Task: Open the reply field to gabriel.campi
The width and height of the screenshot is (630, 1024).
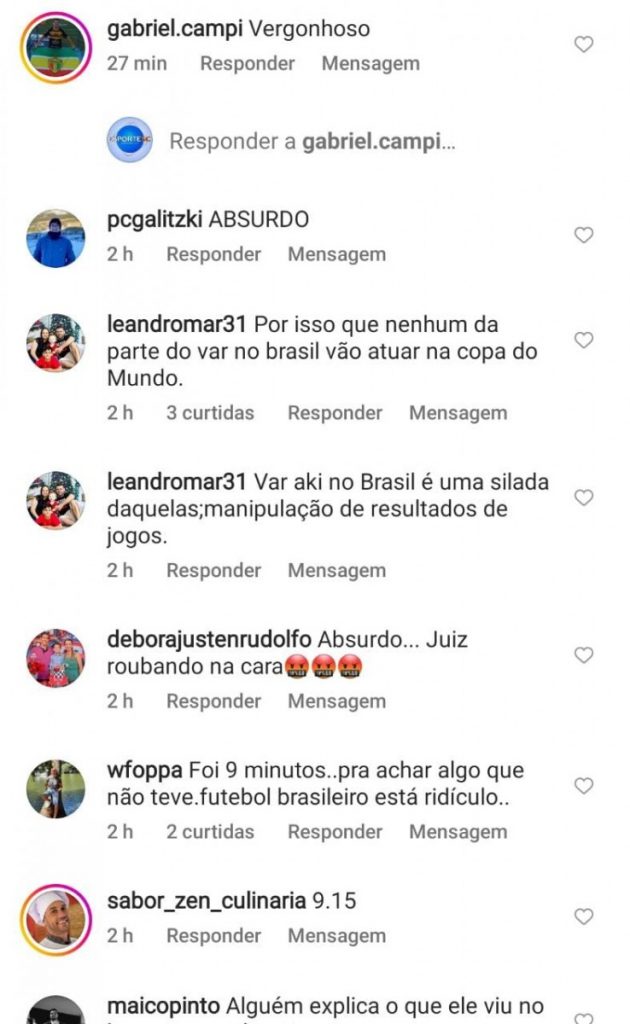Action: pyautogui.click(x=312, y=141)
